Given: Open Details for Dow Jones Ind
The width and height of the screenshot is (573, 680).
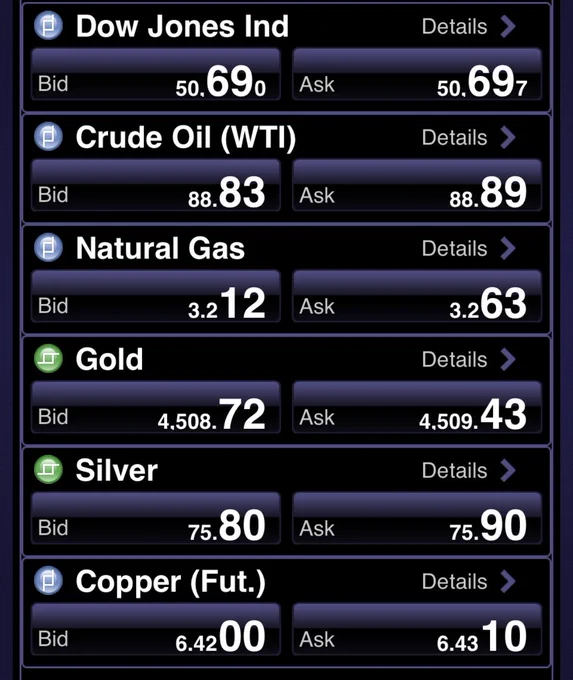Looking at the screenshot, I should pos(468,26).
